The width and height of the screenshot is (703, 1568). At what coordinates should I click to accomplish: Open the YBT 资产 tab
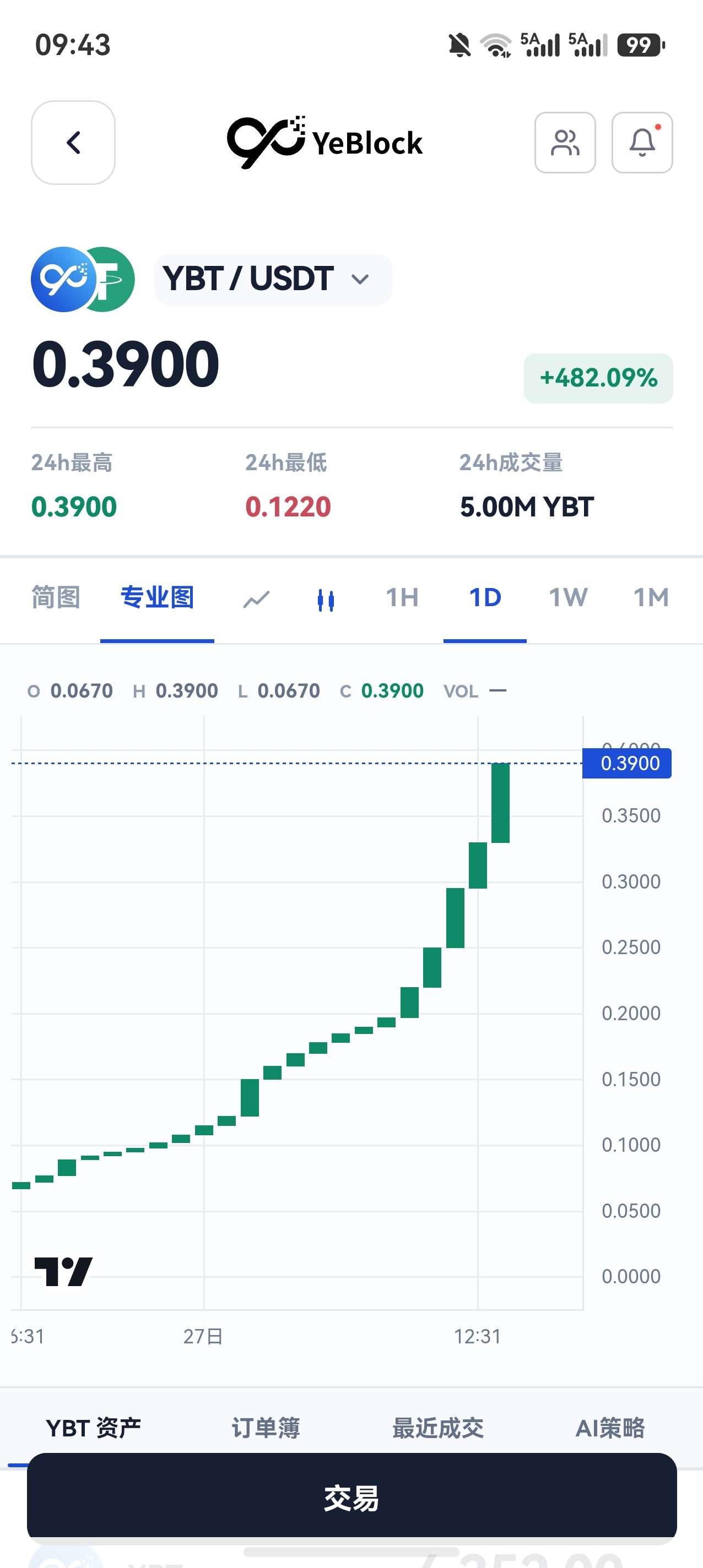click(93, 1428)
